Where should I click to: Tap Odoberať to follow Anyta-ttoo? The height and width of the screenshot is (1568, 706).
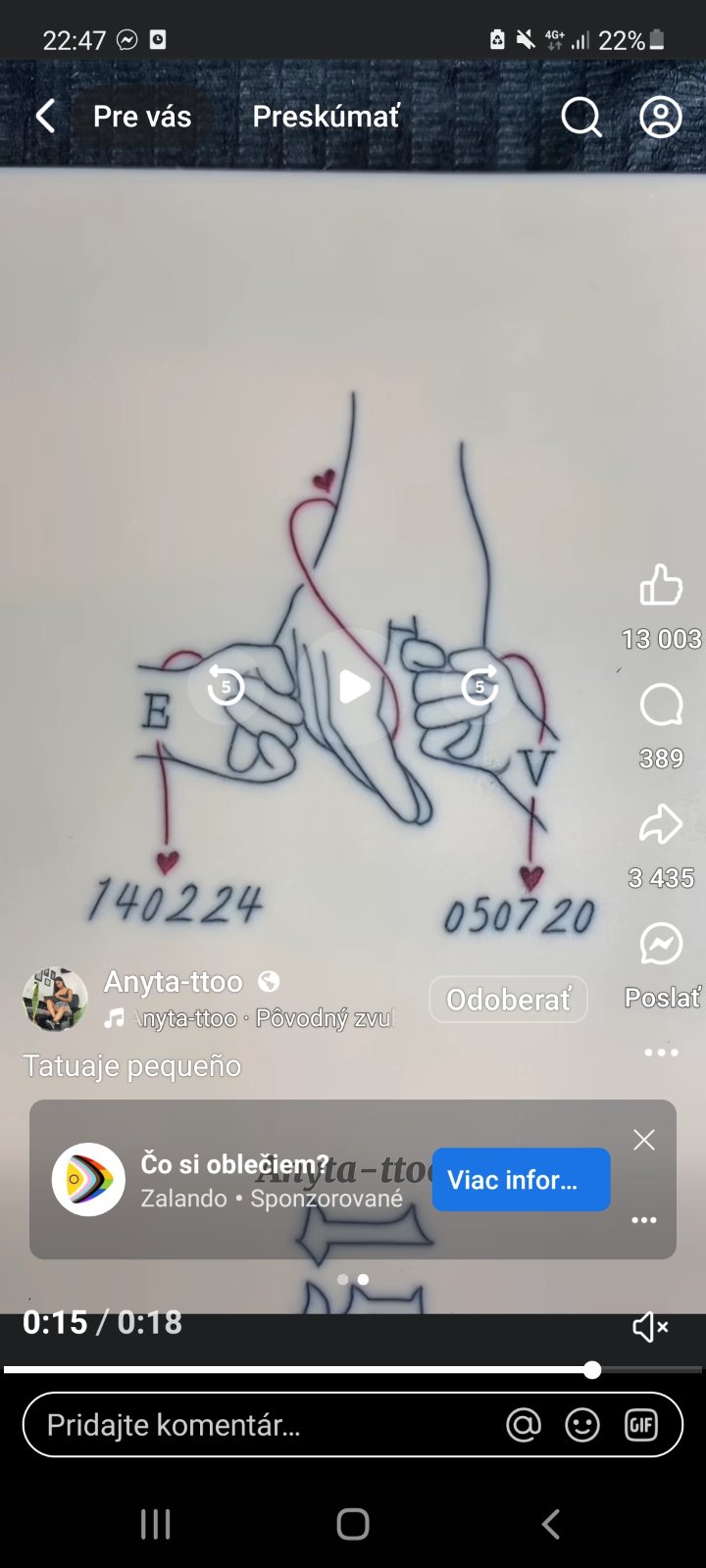(x=508, y=1000)
